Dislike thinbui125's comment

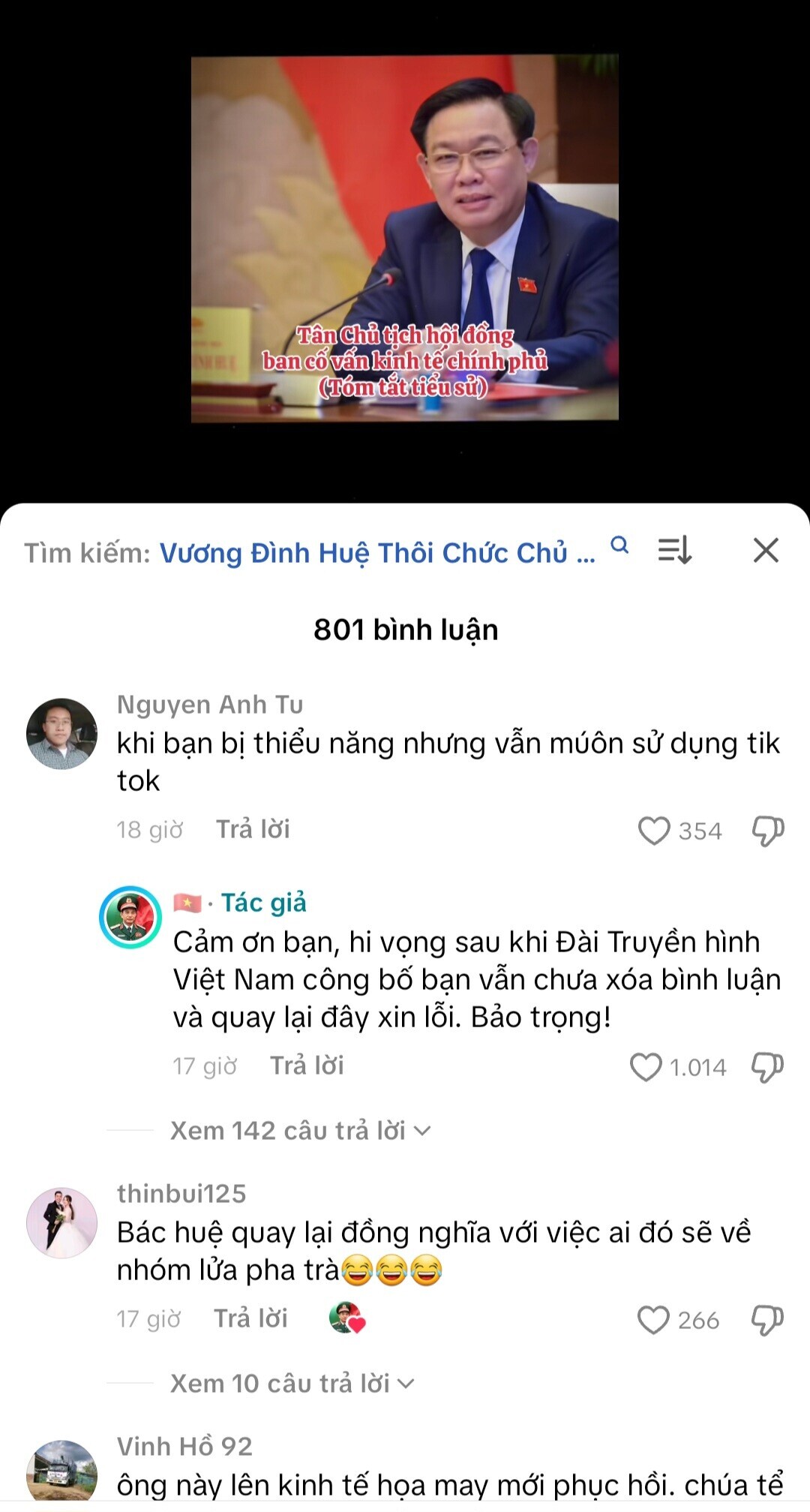click(767, 1320)
